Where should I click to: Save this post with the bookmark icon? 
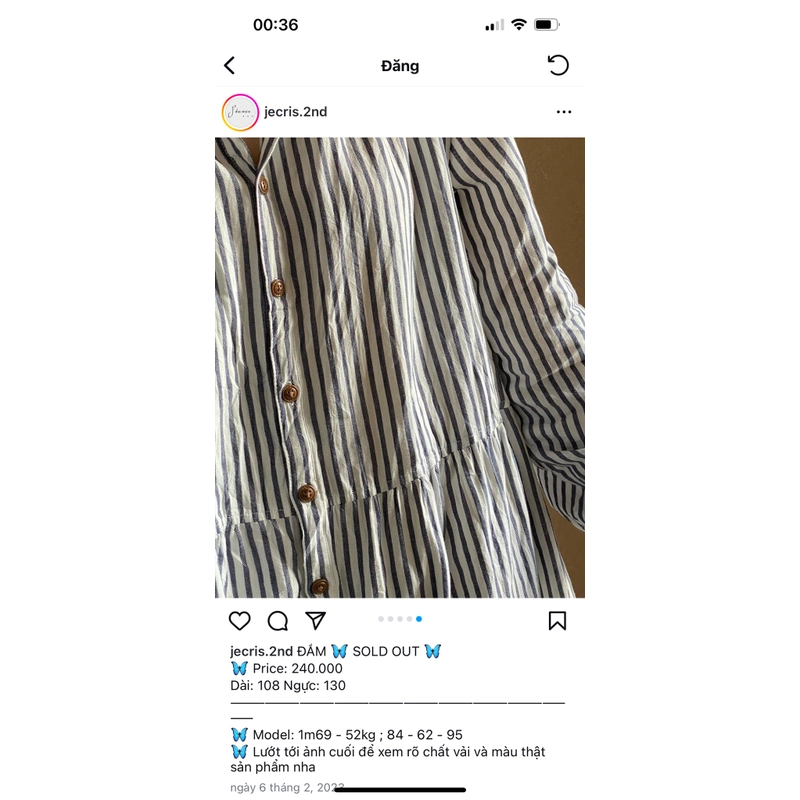pos(558,620)
